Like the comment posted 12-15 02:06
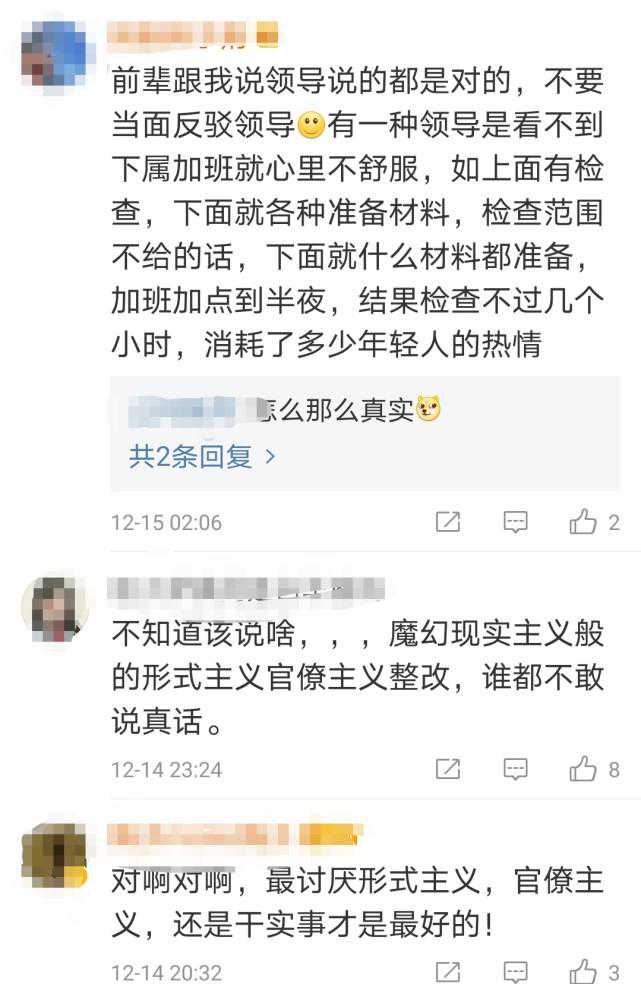 [583, 522]
